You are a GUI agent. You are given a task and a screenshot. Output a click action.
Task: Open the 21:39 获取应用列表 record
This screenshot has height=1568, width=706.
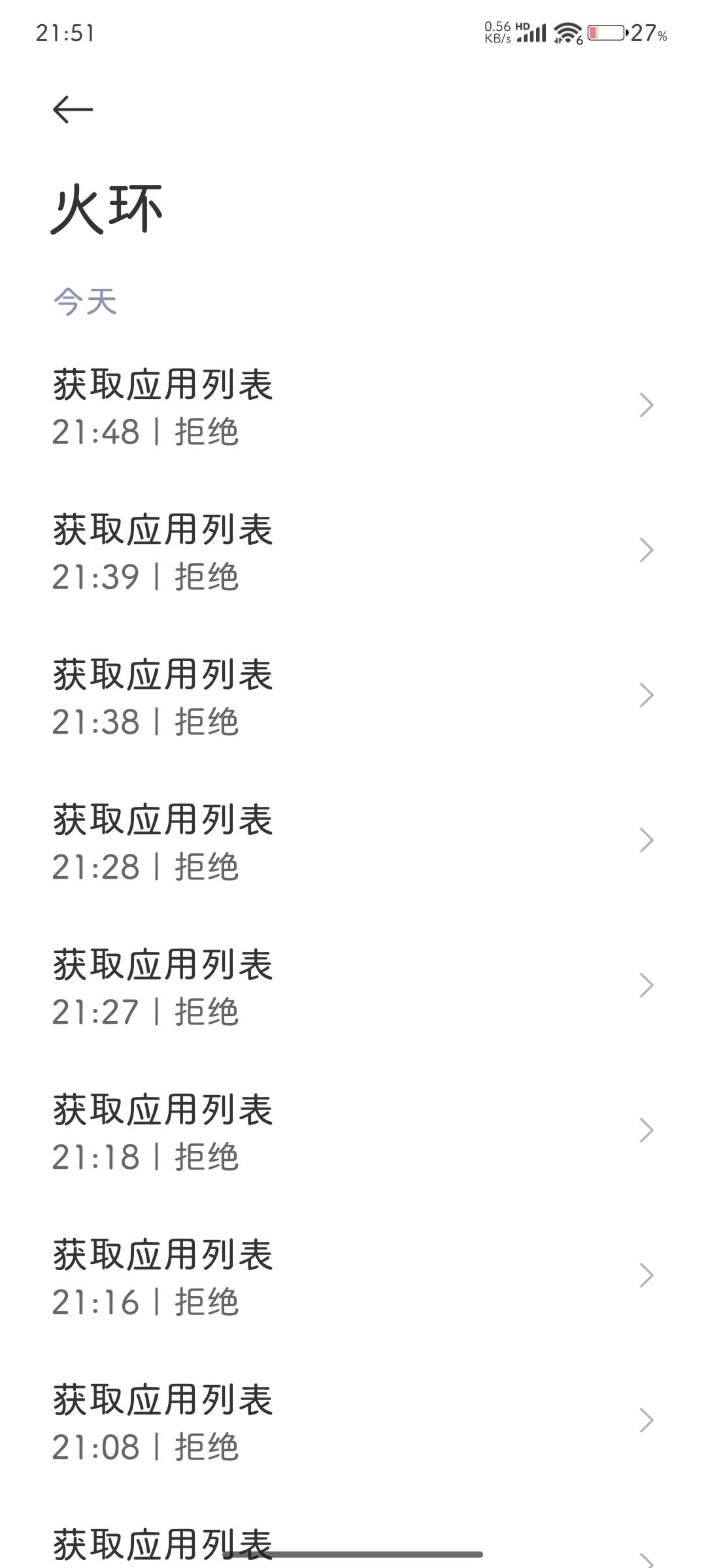click(353, 551)
